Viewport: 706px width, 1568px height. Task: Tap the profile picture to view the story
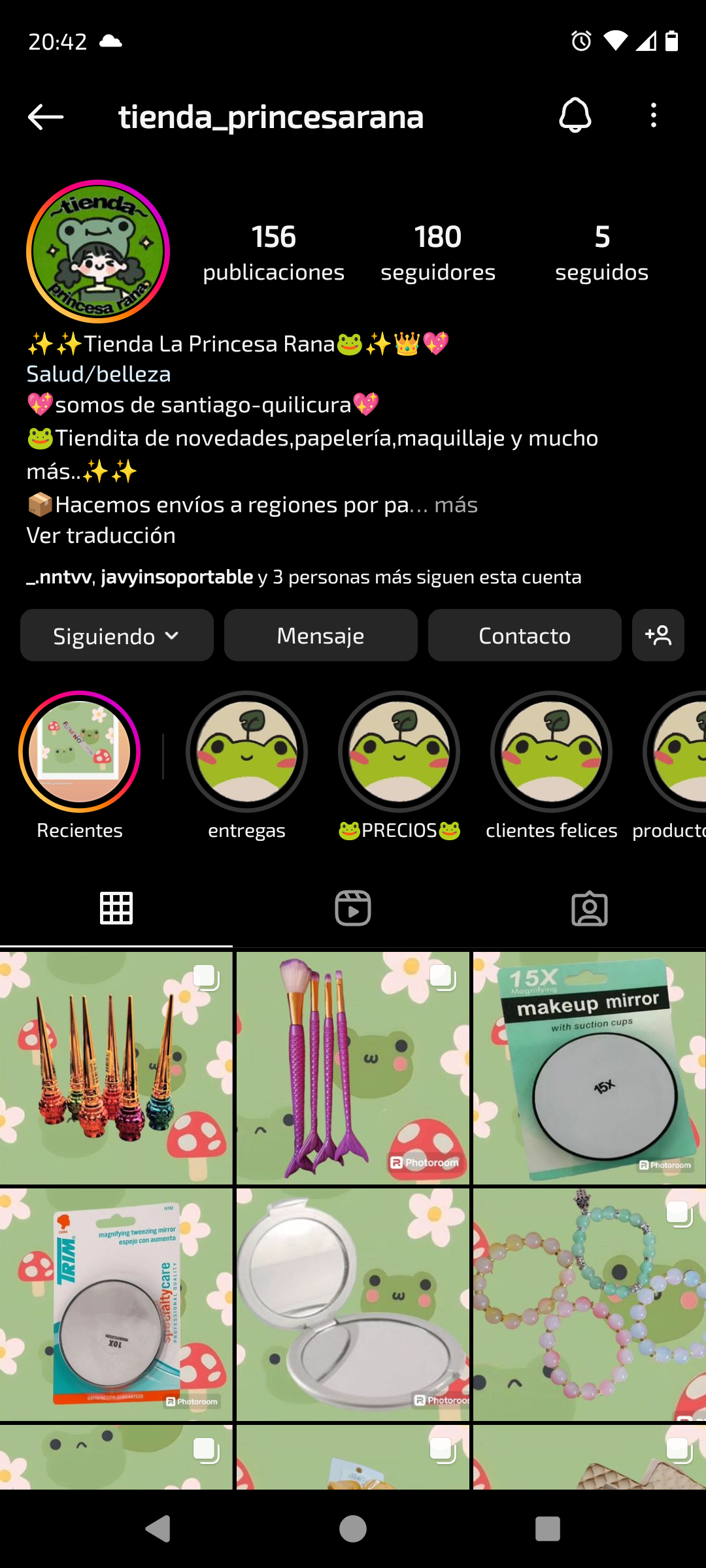point(98,252)
